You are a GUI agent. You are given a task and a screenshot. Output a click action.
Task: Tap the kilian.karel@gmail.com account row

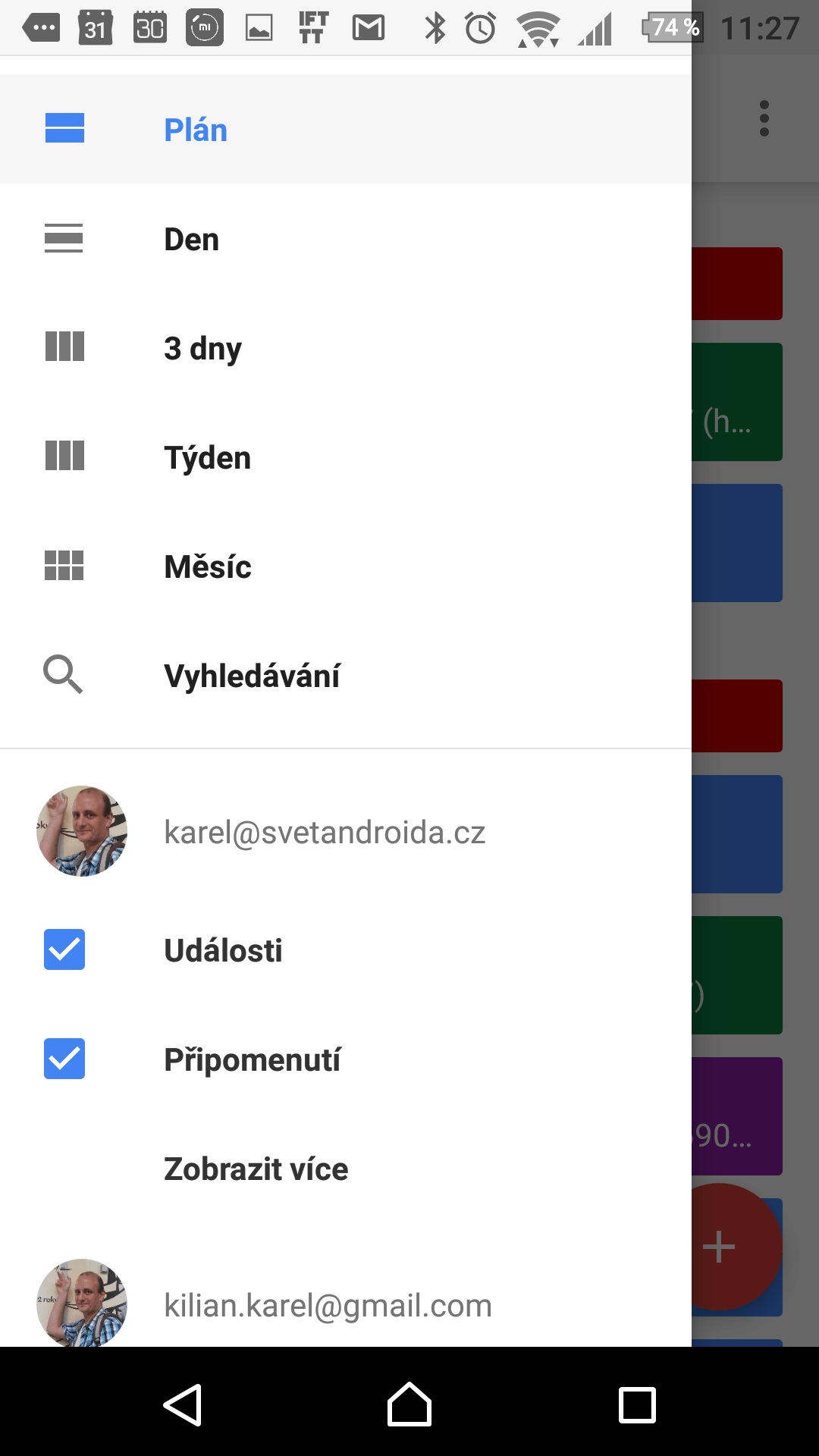pos(346,1304)
